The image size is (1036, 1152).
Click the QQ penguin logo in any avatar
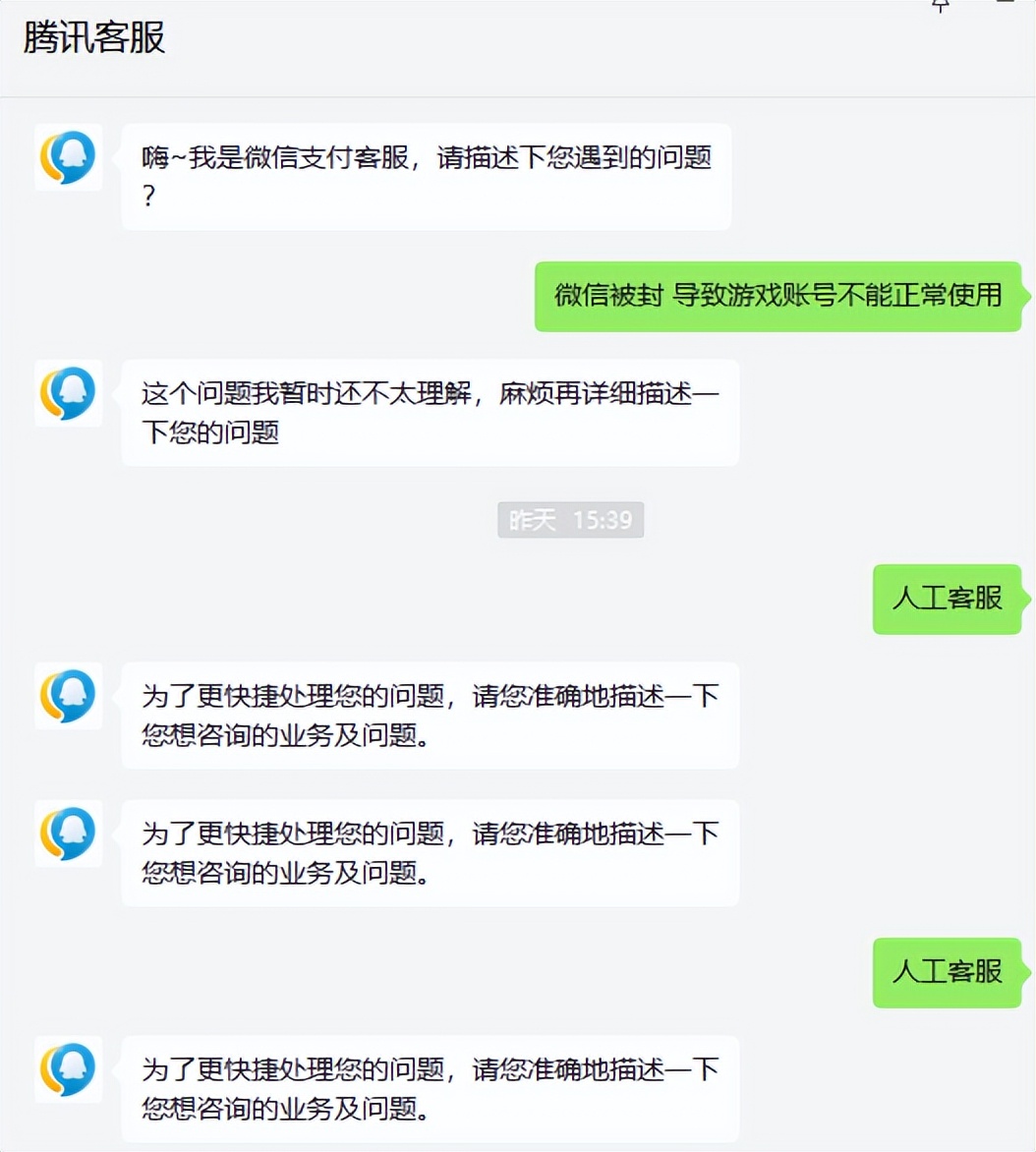tap(68, 157)
